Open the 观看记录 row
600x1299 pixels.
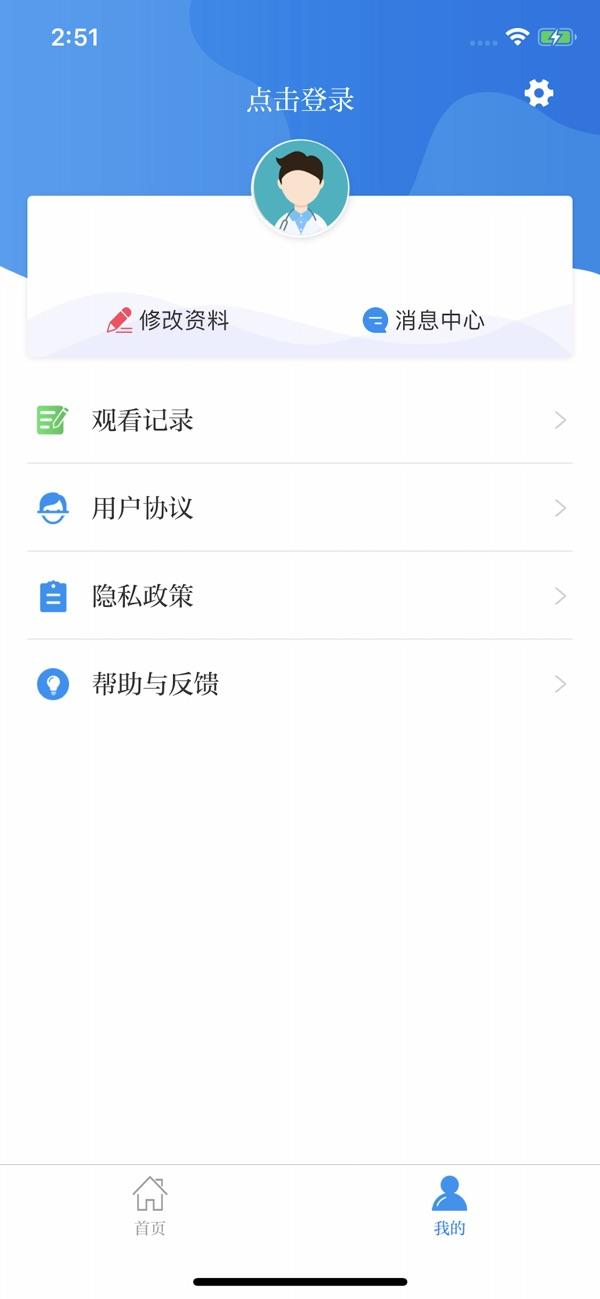click(300, 420)
